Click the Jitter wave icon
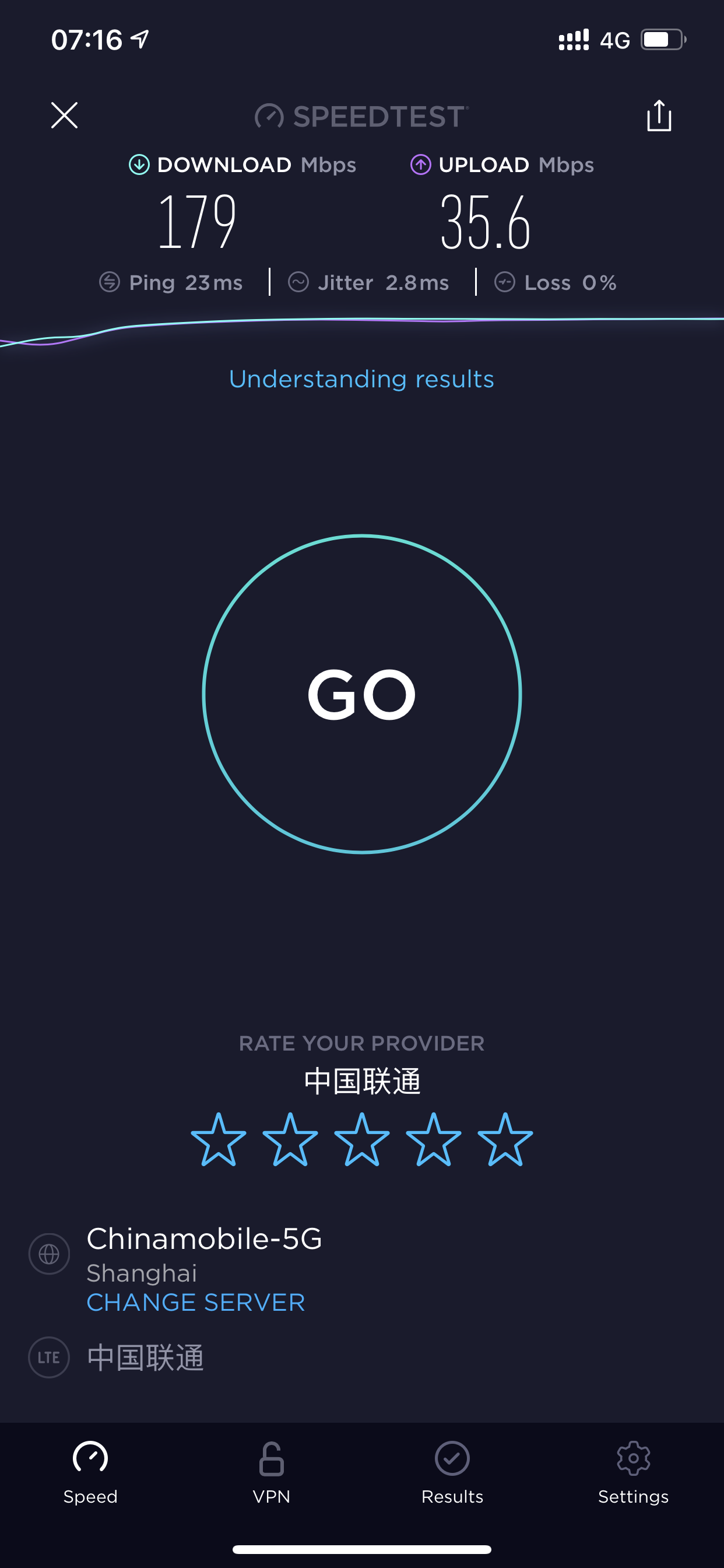Screen dimensions: 724x1568 click(298, 282)
